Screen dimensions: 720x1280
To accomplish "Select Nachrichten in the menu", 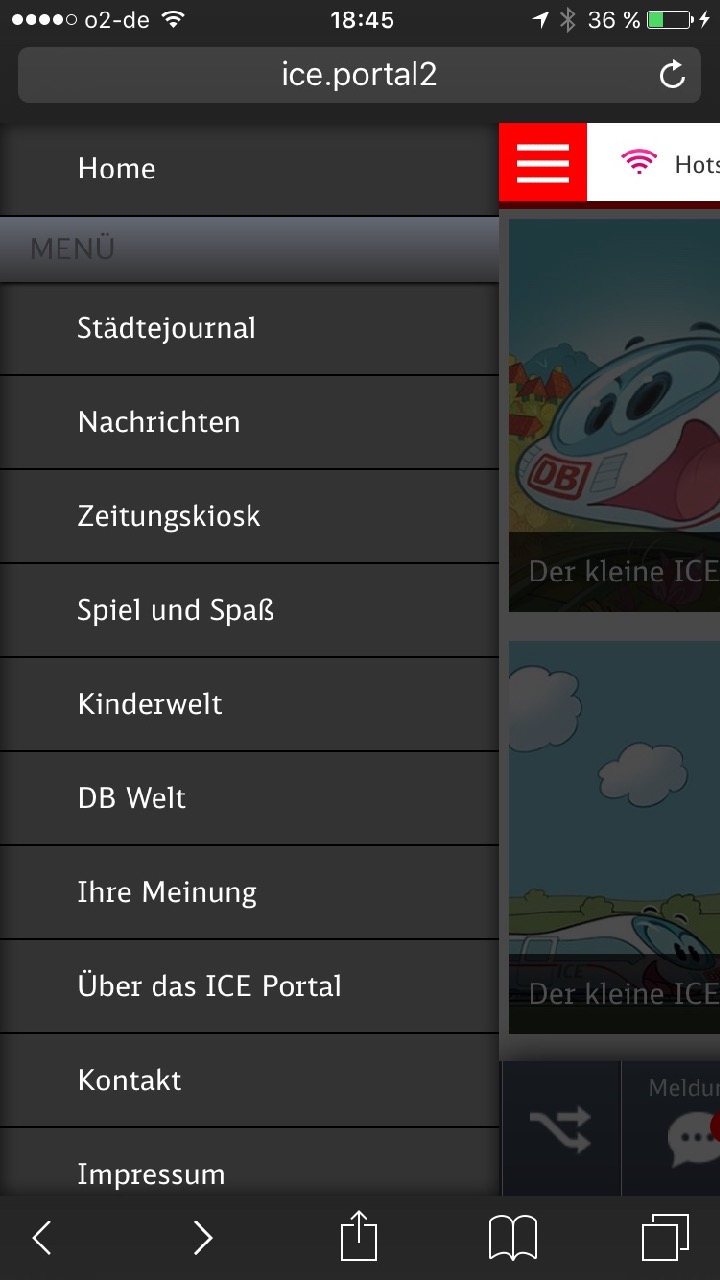I will point(249,423).
